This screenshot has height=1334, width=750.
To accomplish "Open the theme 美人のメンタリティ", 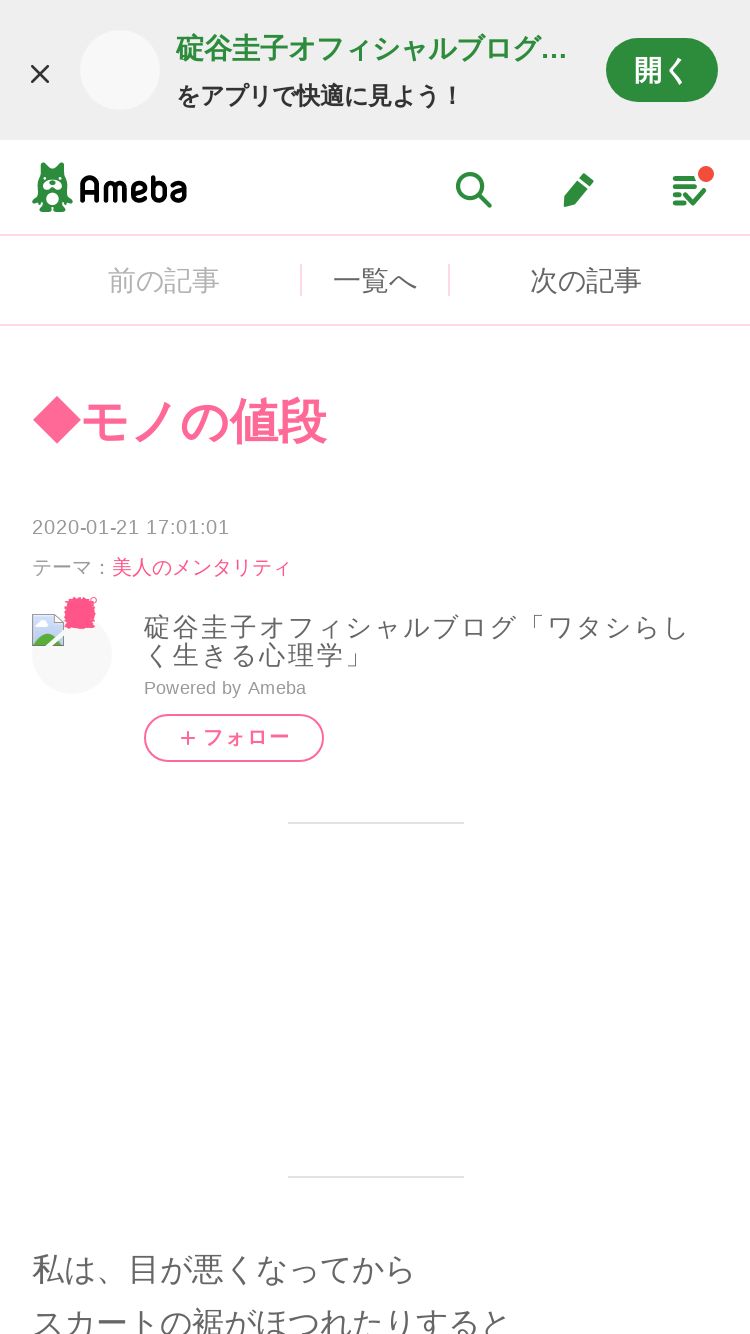I will pos(201,567).
